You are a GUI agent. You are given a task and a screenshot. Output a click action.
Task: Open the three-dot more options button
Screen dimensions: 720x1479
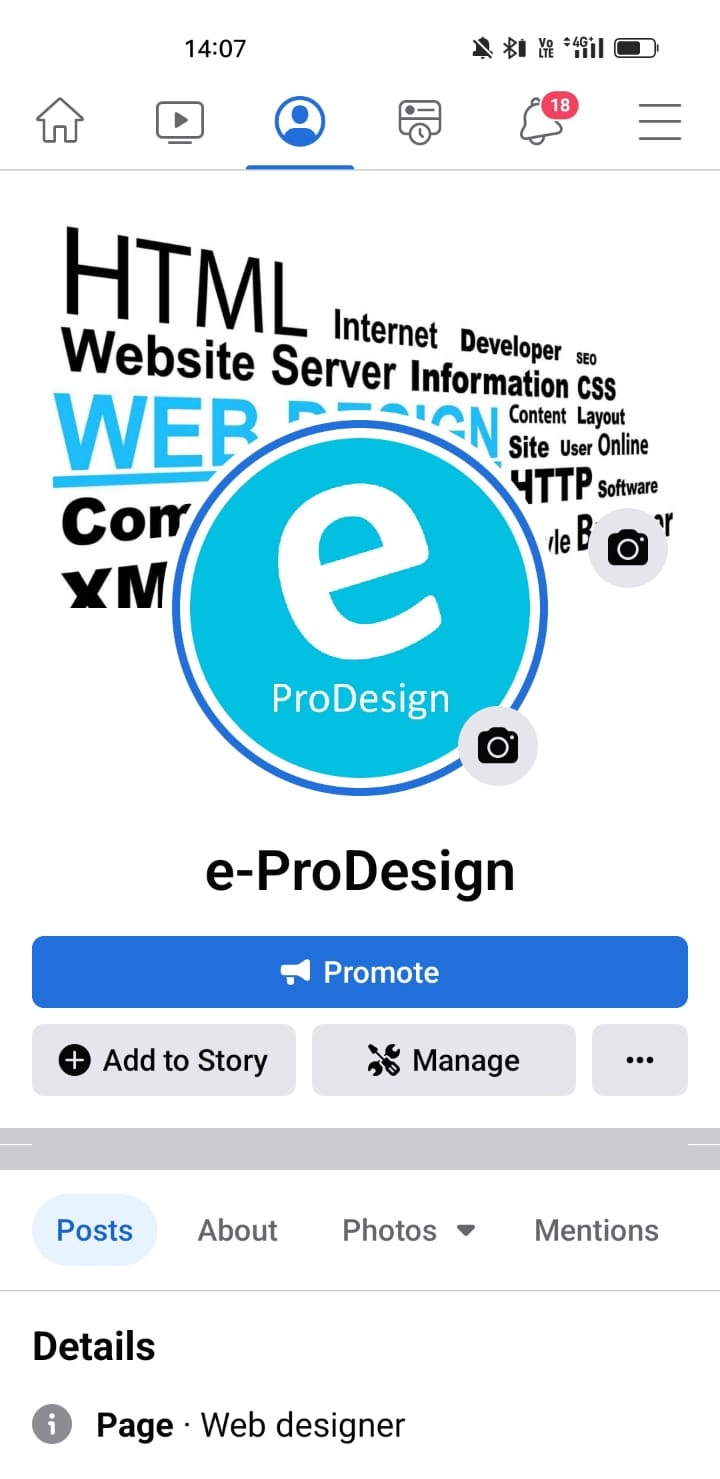pyautogui.click(x=640, y=1060)
